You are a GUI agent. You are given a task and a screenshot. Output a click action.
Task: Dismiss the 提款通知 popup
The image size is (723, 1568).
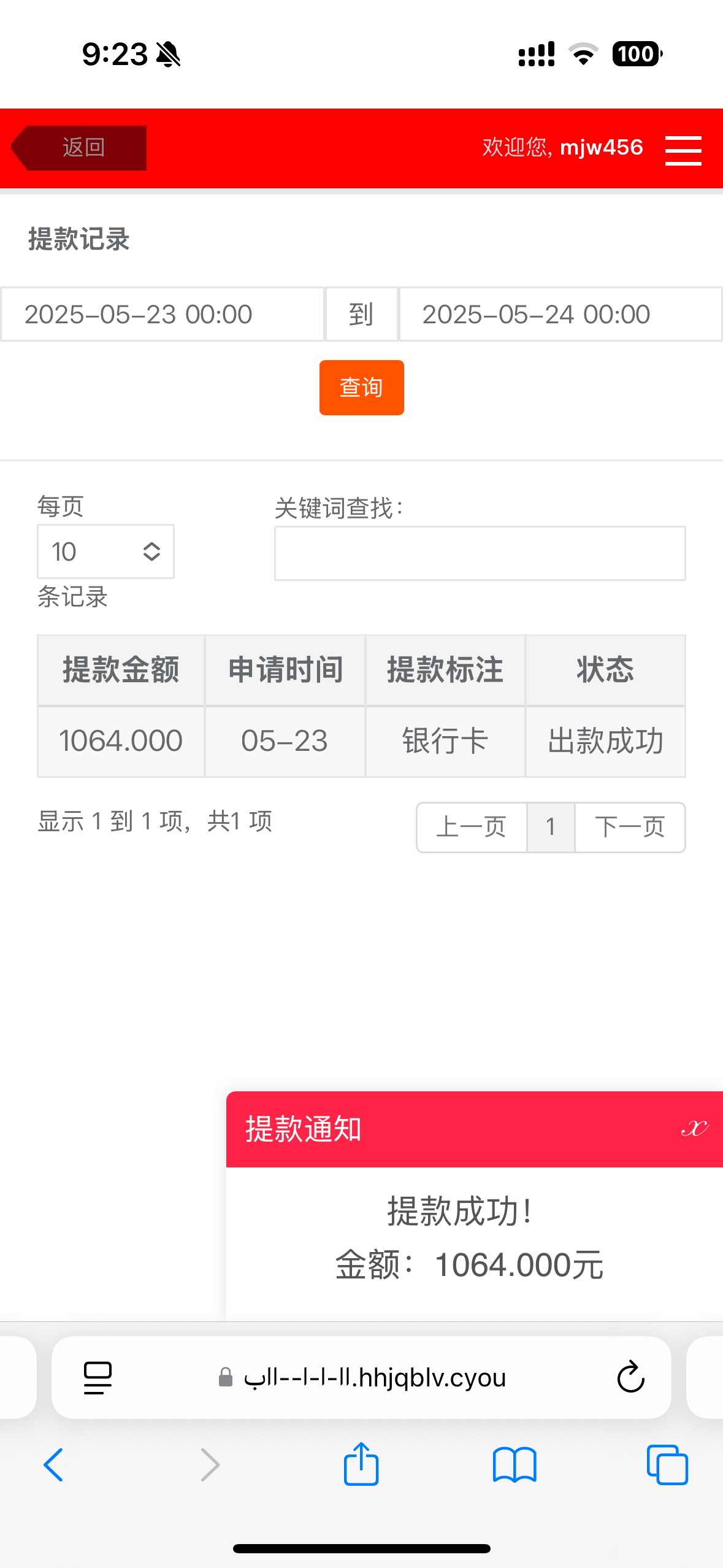coord(694,1128)
